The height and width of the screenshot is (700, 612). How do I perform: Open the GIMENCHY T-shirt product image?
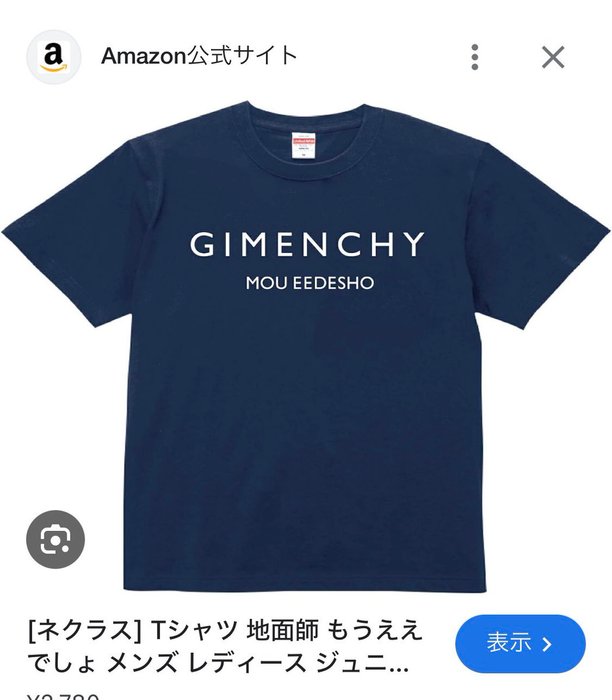click(308, 330)
